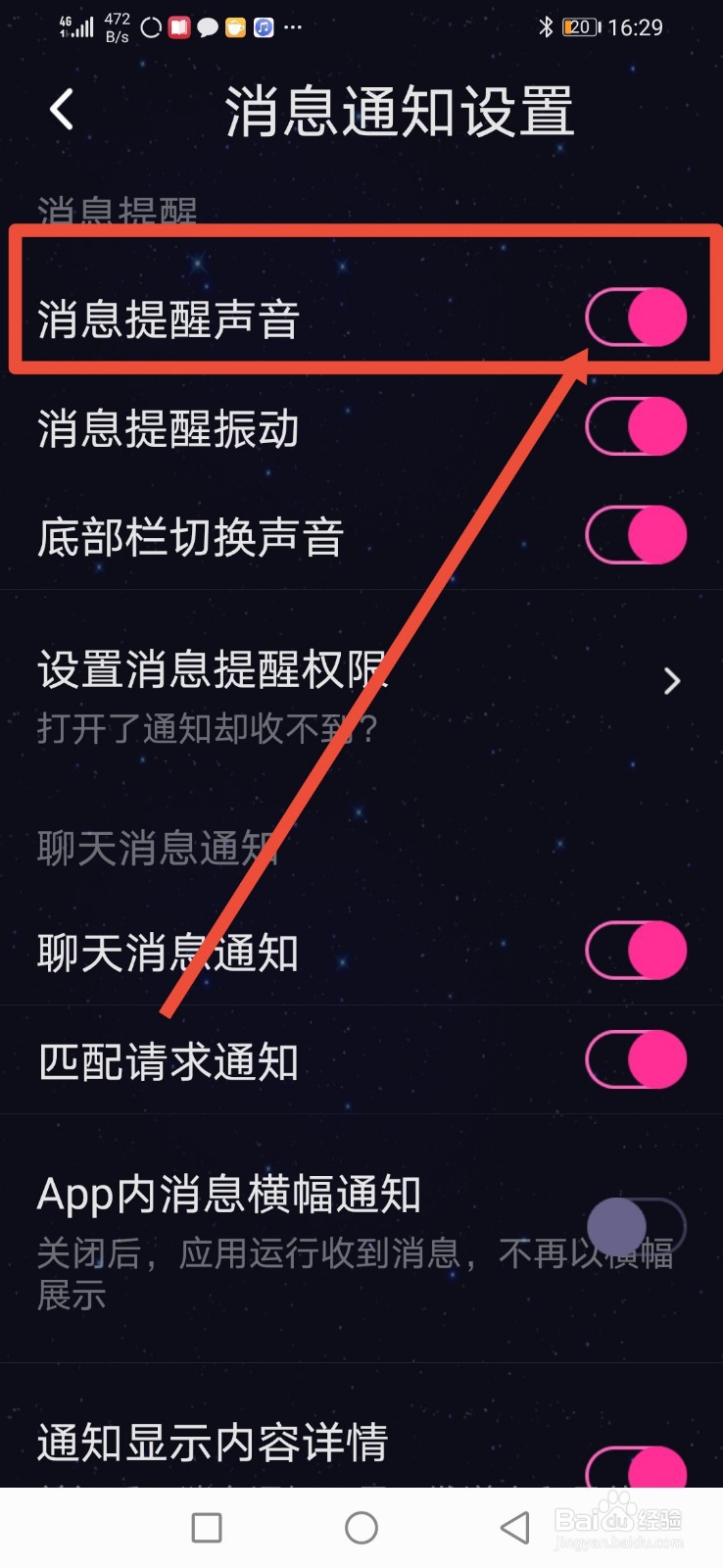Open recent apps with the square navigation button
The image size is (723, 1568).
[206, 1527]
